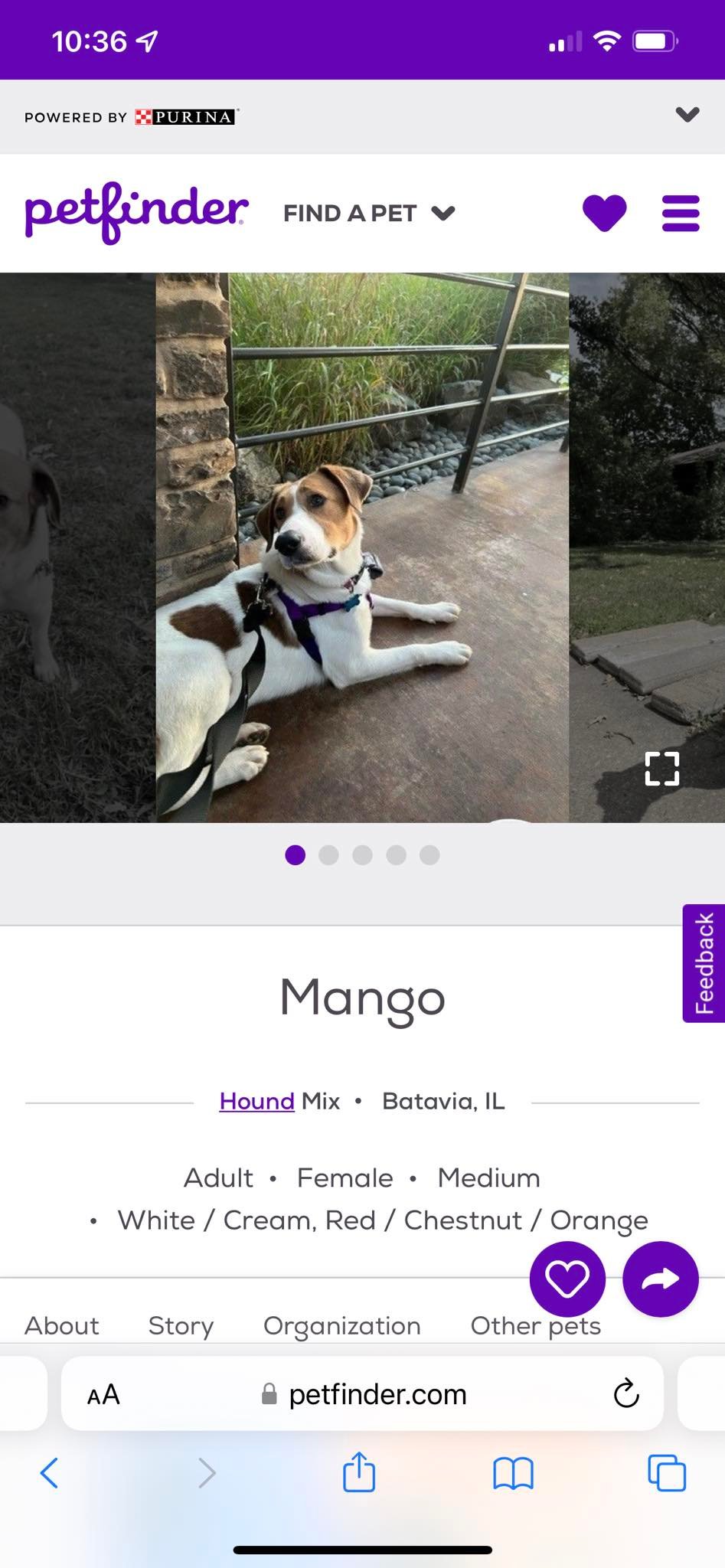This screenshot has height=1568, width=725.
Task: Reload the petfinder.com page
Action: click(626, 1394)
